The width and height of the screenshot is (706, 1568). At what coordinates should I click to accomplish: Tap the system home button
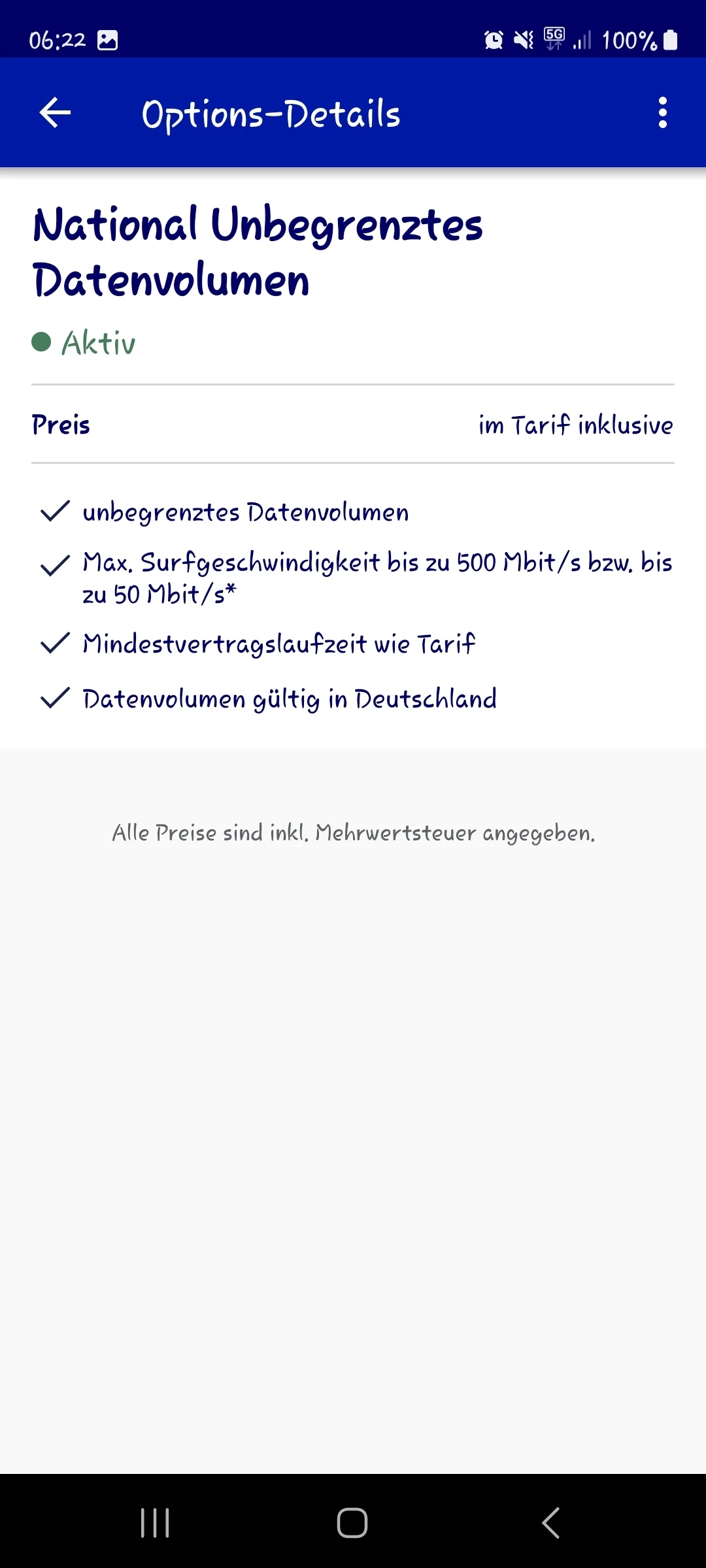point(352,1523)
